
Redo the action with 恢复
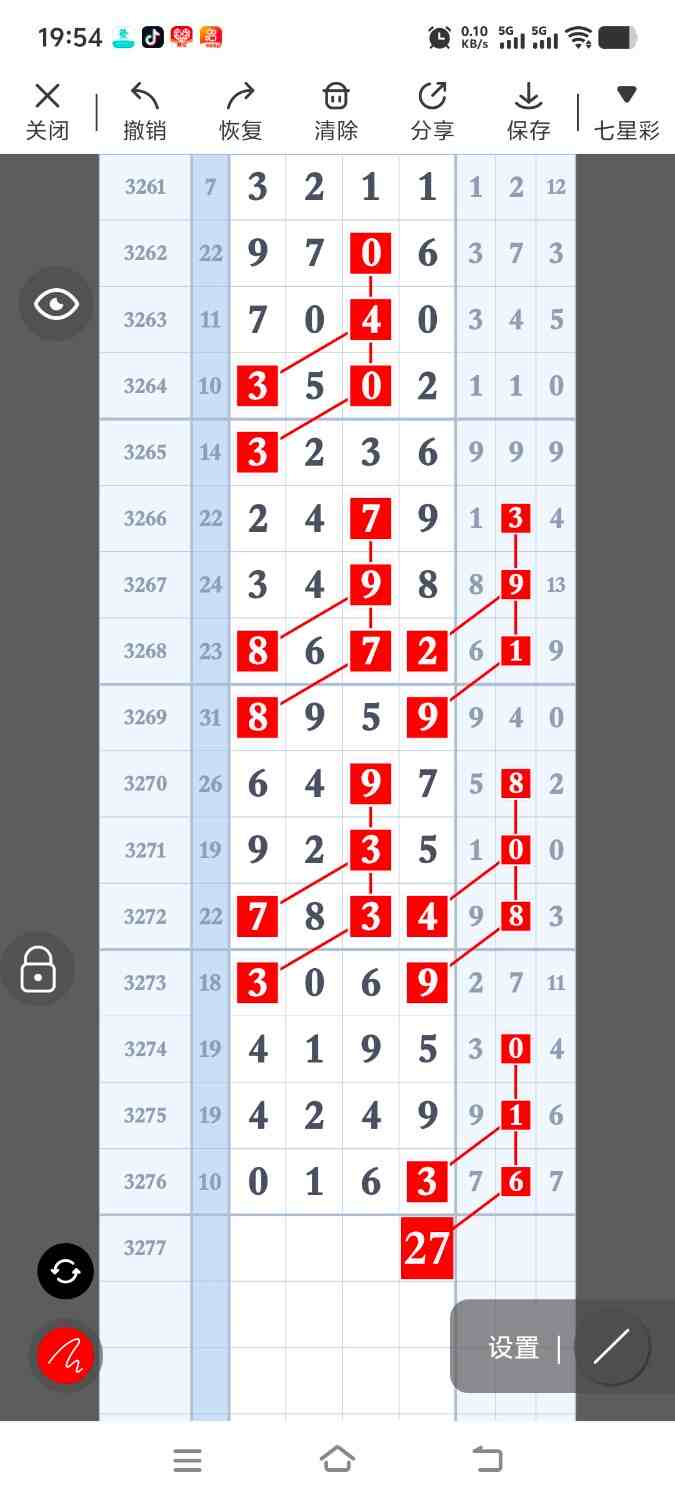click(240, 111)
